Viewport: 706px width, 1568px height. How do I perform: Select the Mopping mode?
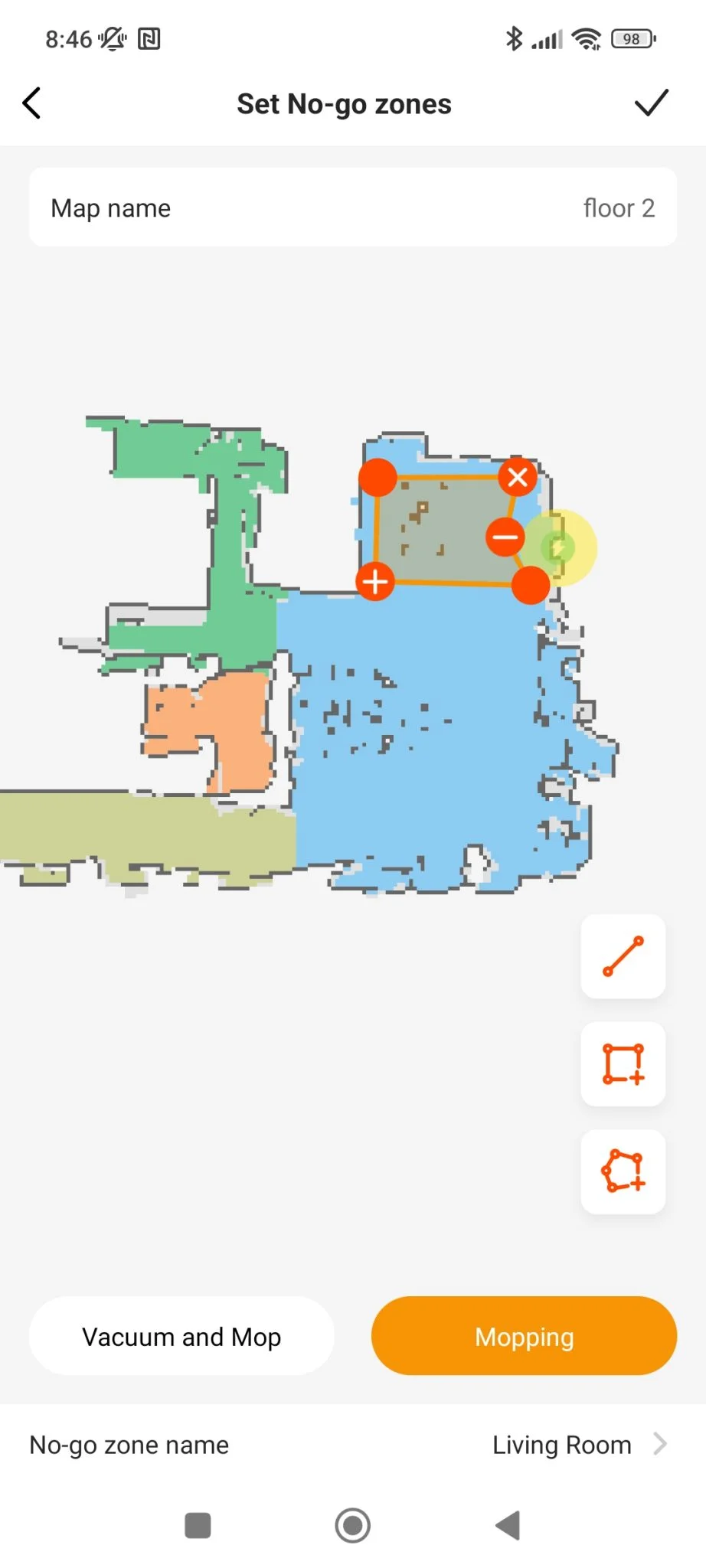[x=524, y=1336]
